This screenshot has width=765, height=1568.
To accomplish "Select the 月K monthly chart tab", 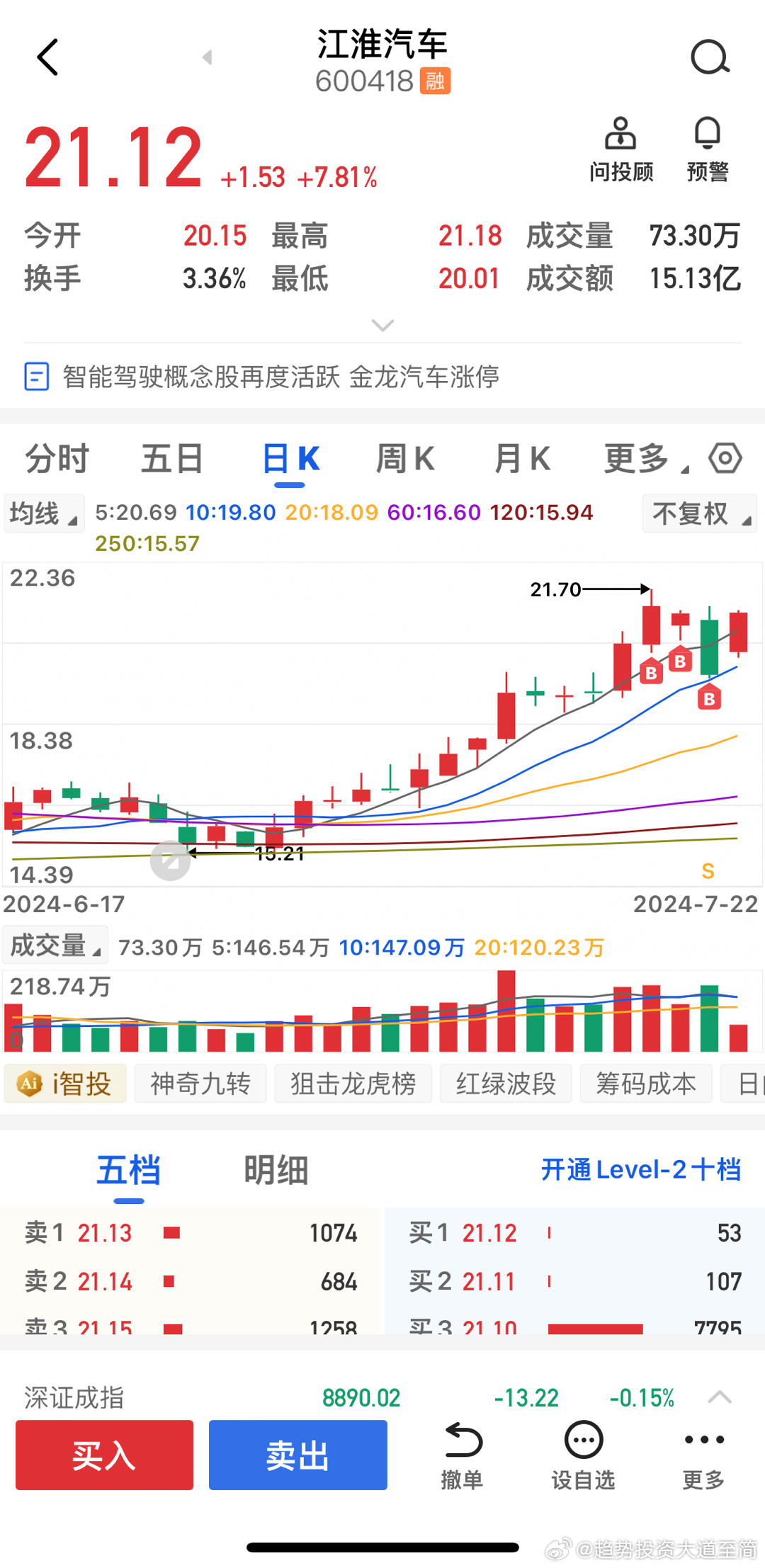I will [x=522, y=458].
